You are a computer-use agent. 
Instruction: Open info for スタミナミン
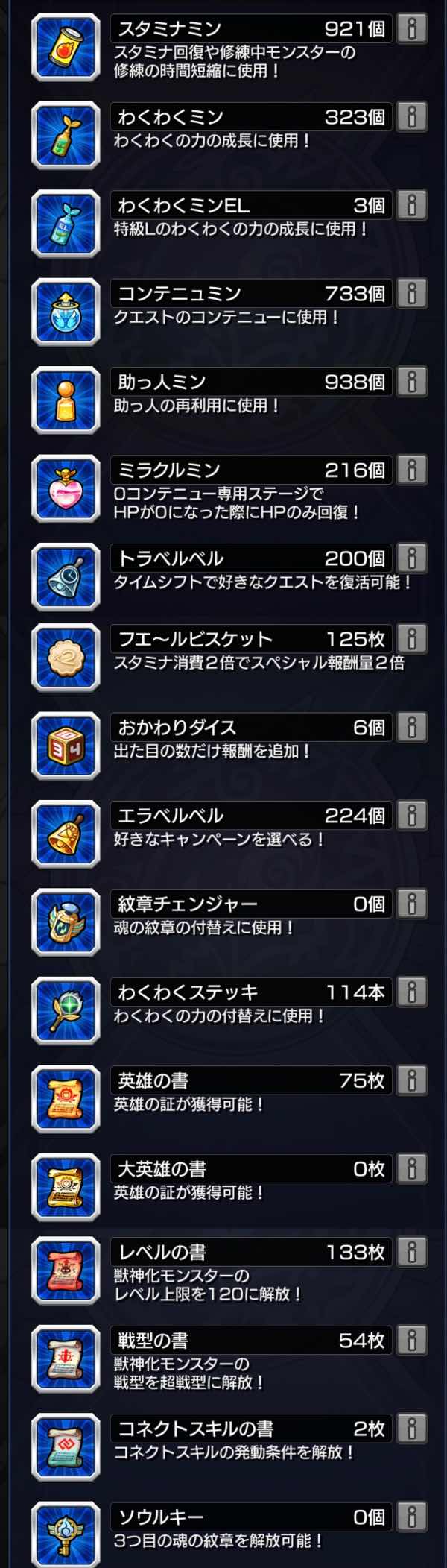point(411,29)
